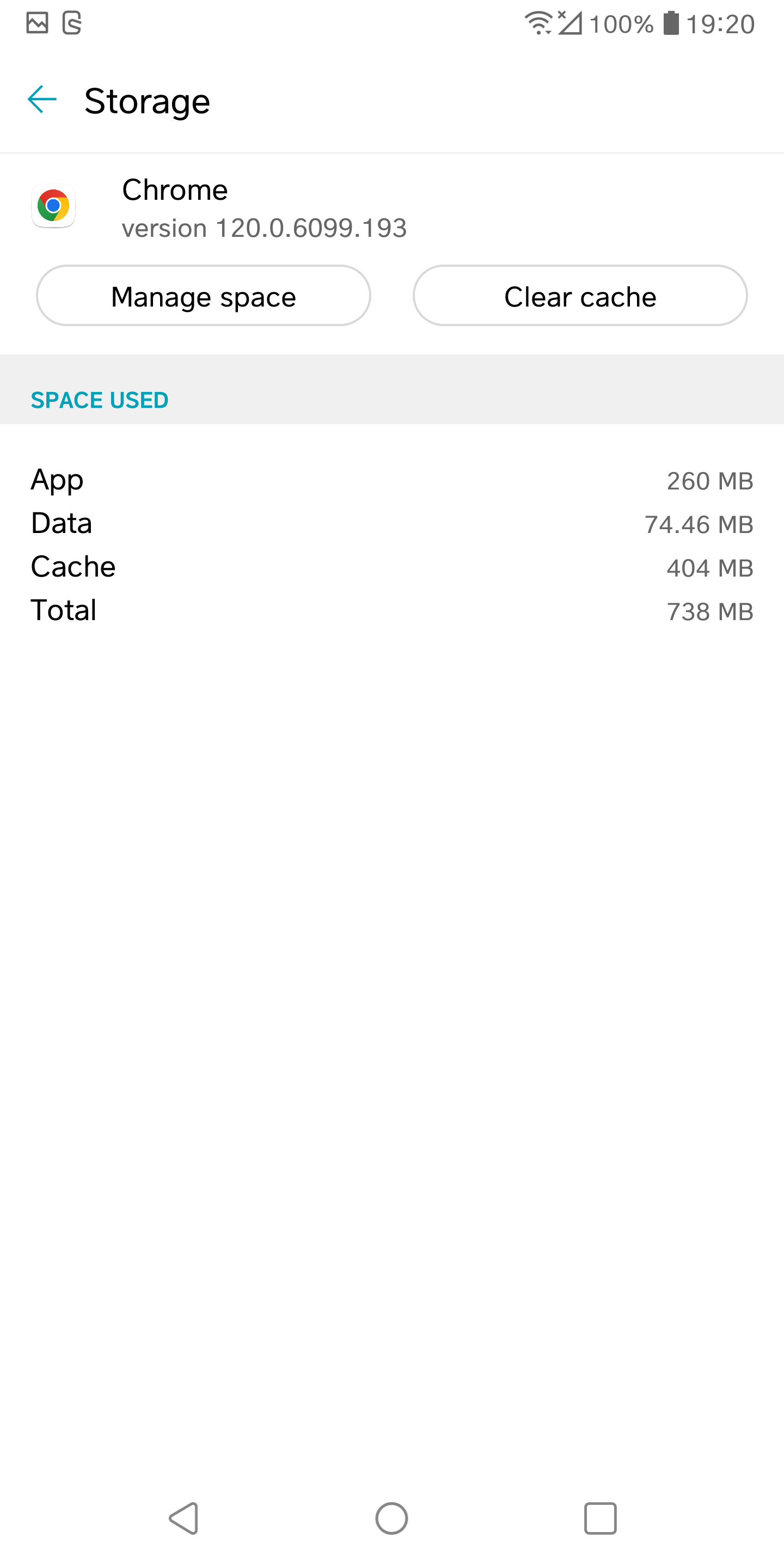Tap the Wi-Fi icon in status bar
The image size is (784, 1568).
click(x=541, y=22)
